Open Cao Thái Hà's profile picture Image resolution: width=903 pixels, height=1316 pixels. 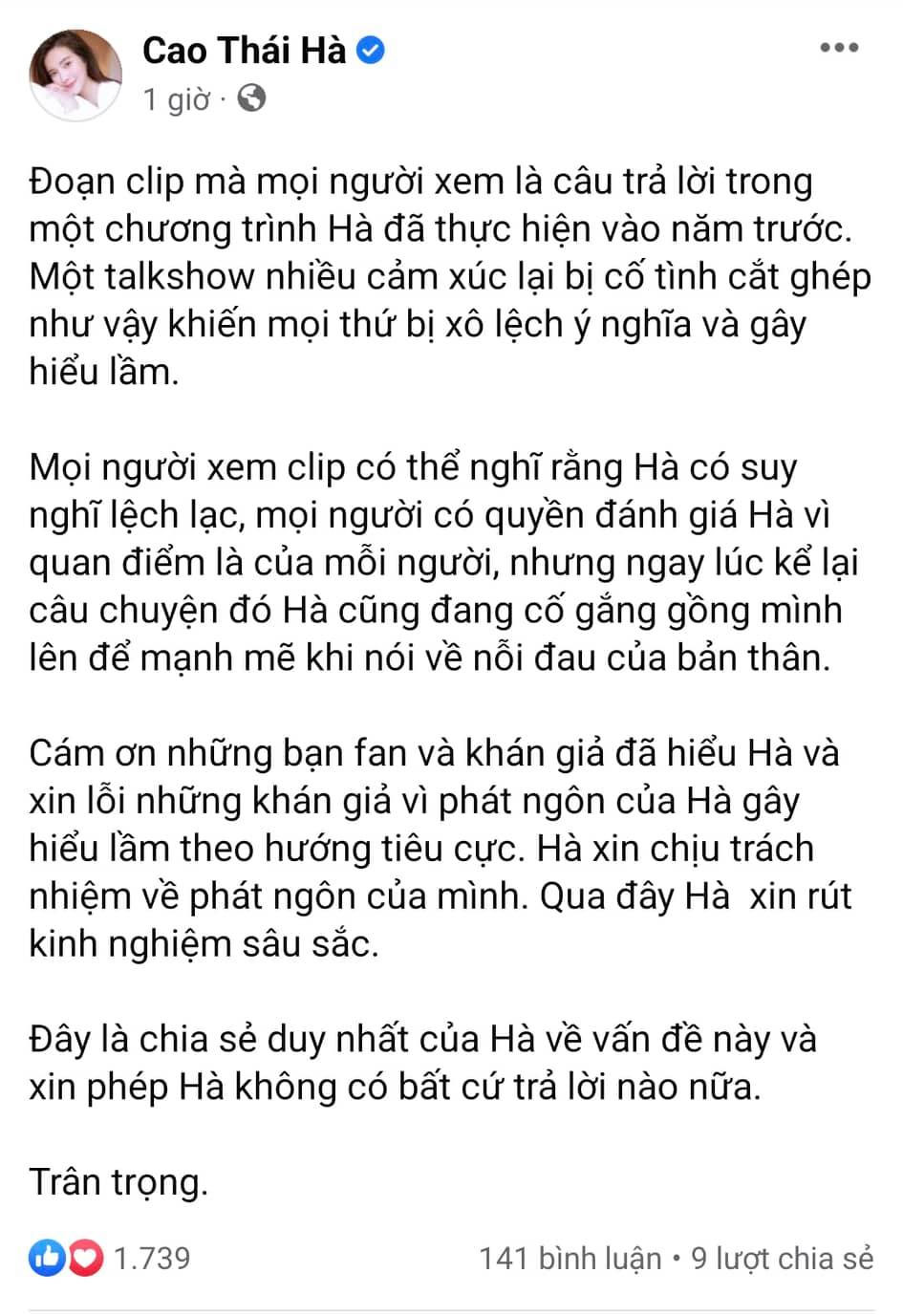pos(75,74)
